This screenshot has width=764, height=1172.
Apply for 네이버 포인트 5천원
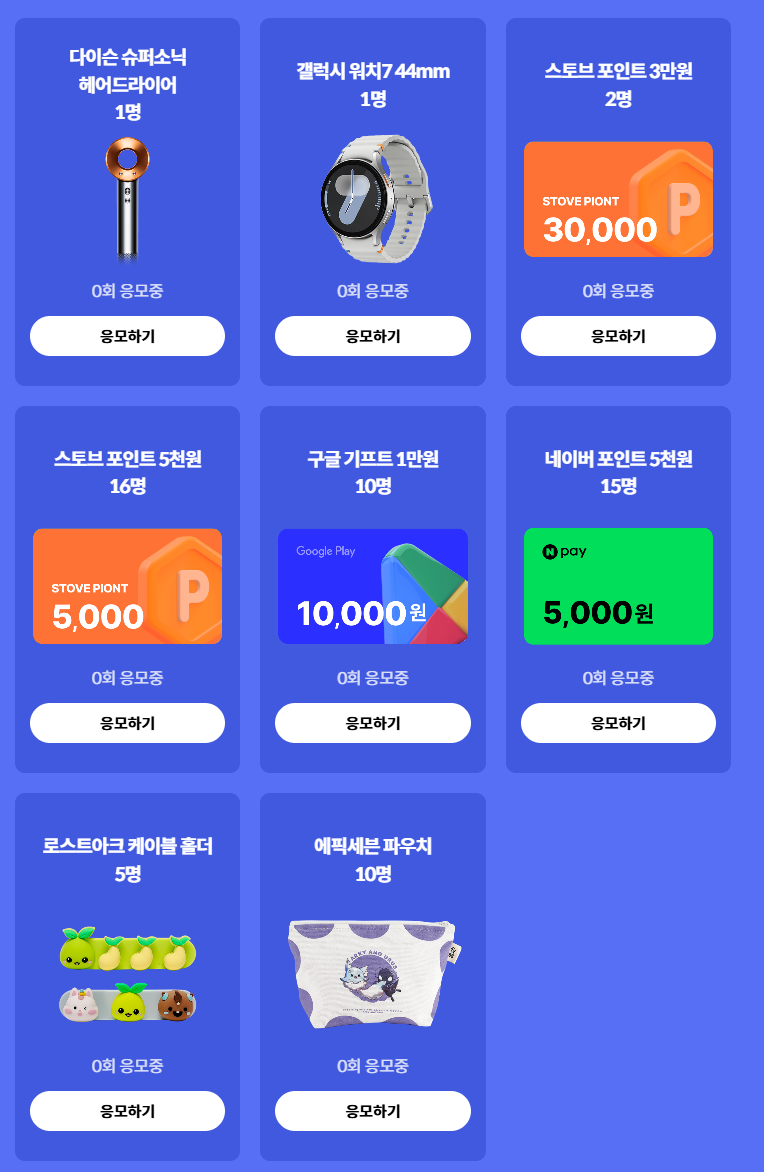click(x=618, y=723)
